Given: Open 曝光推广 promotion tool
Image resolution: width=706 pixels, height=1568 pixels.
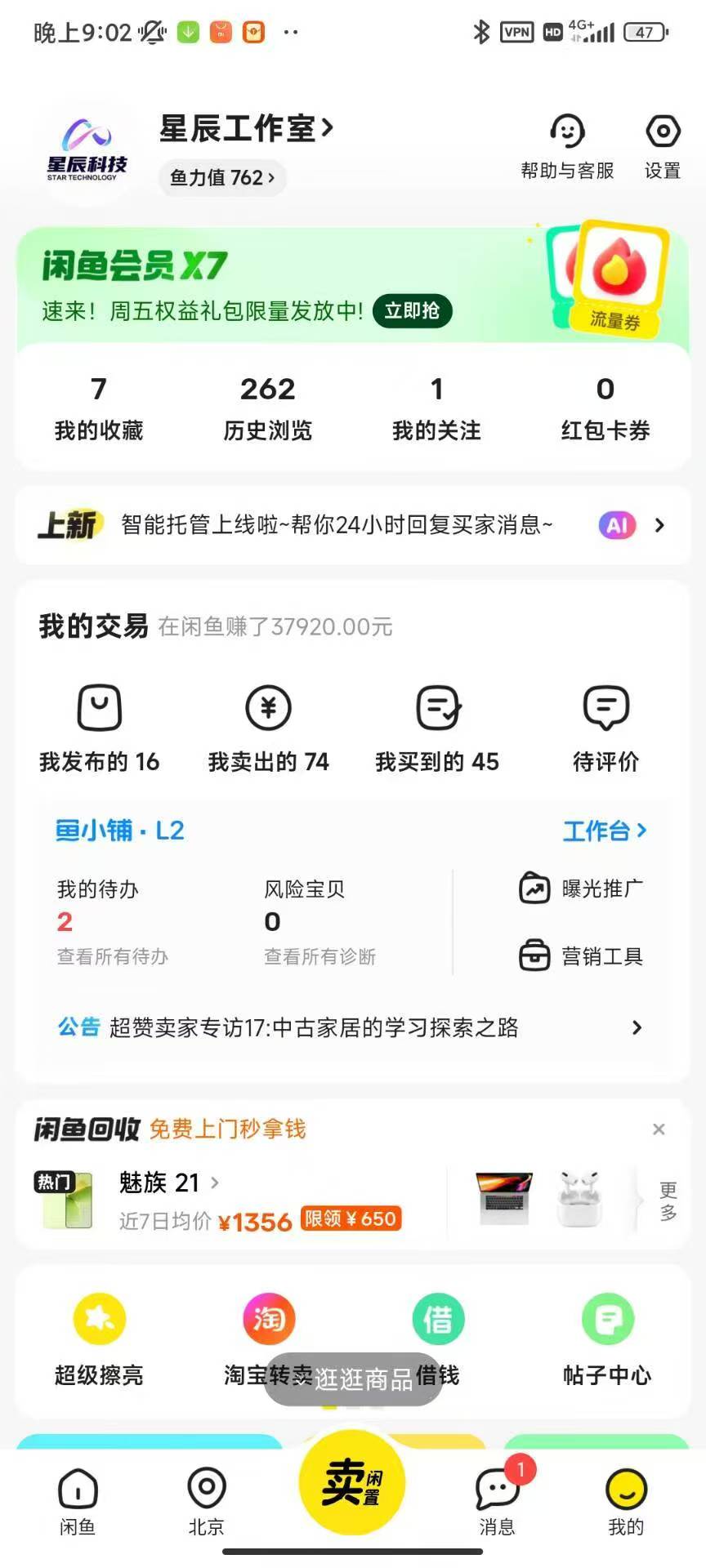Looking at the screenshot, I should (581, 889).
